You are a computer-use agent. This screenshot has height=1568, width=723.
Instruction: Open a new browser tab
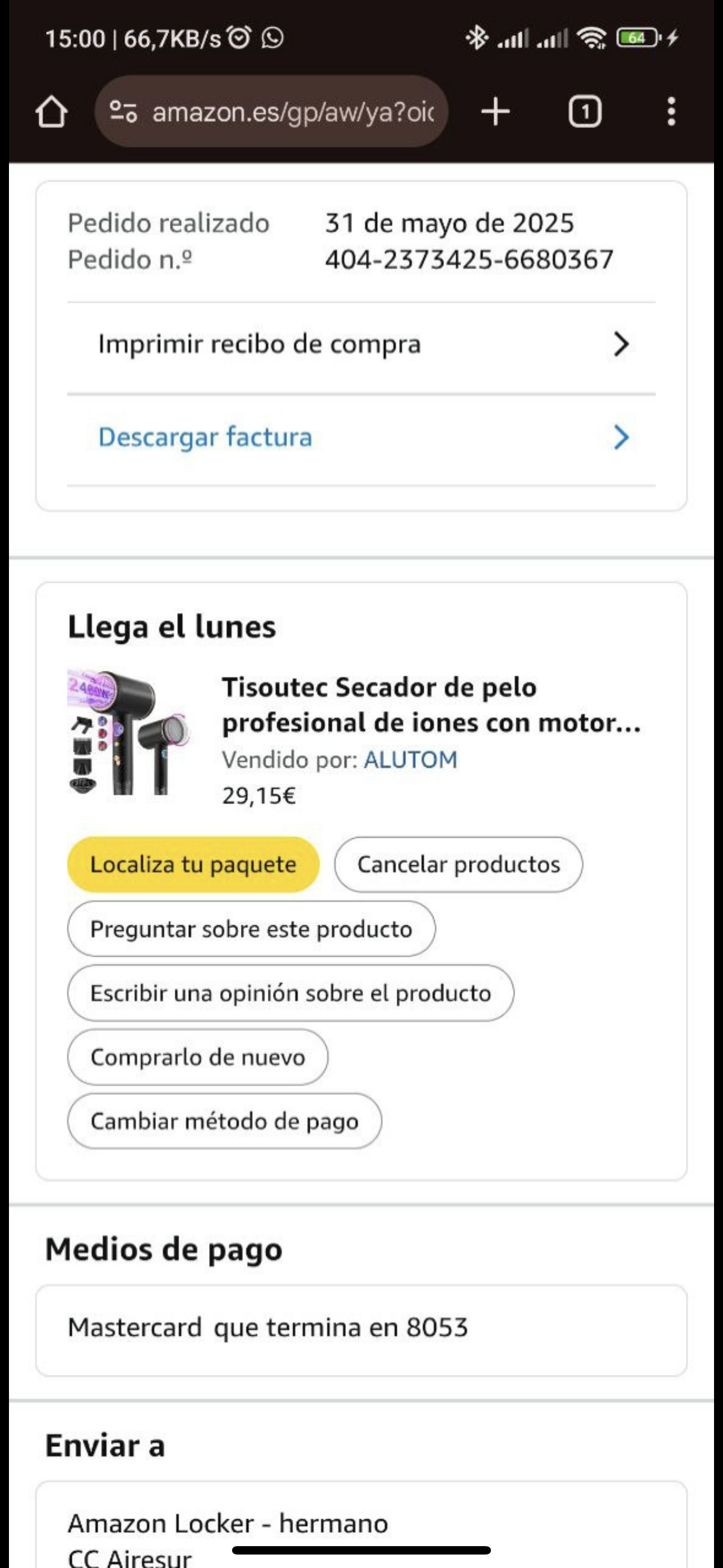tap(495, 112)
